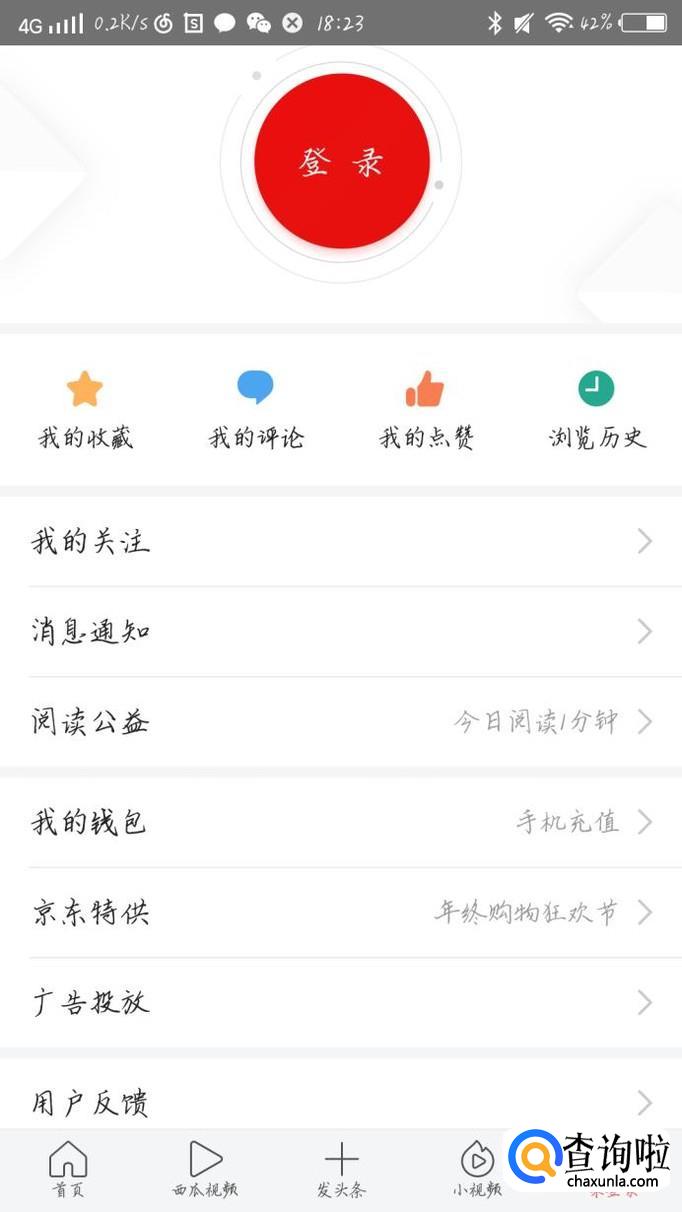Screen dimensions: 682x1212
Task: Tap the red 登录 login button
Action: (342, 161)
